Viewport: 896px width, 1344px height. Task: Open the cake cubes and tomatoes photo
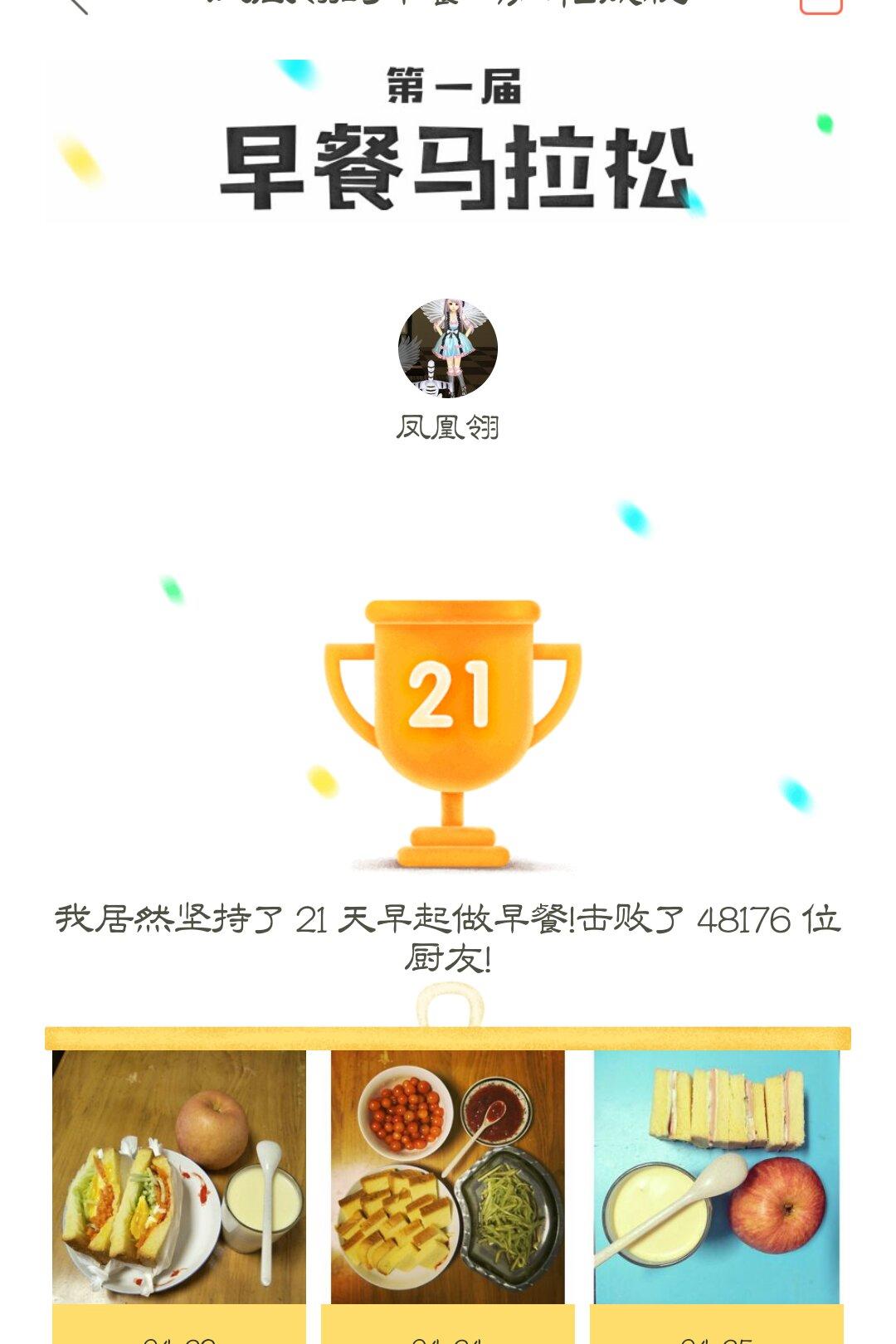coord(448,1176)
